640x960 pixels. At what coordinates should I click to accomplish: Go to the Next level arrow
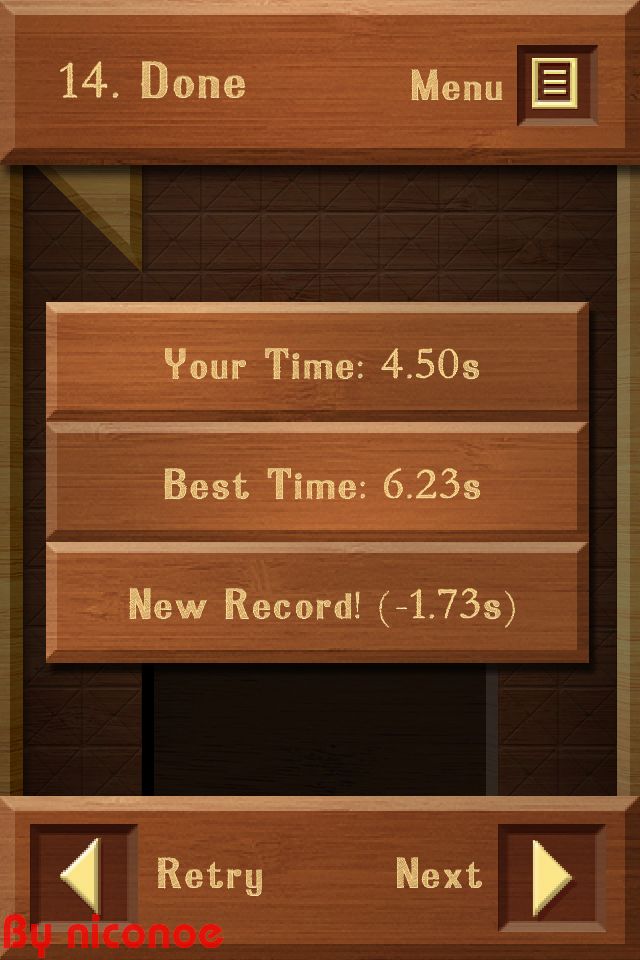pyautogui.click(x=551, y=876)
